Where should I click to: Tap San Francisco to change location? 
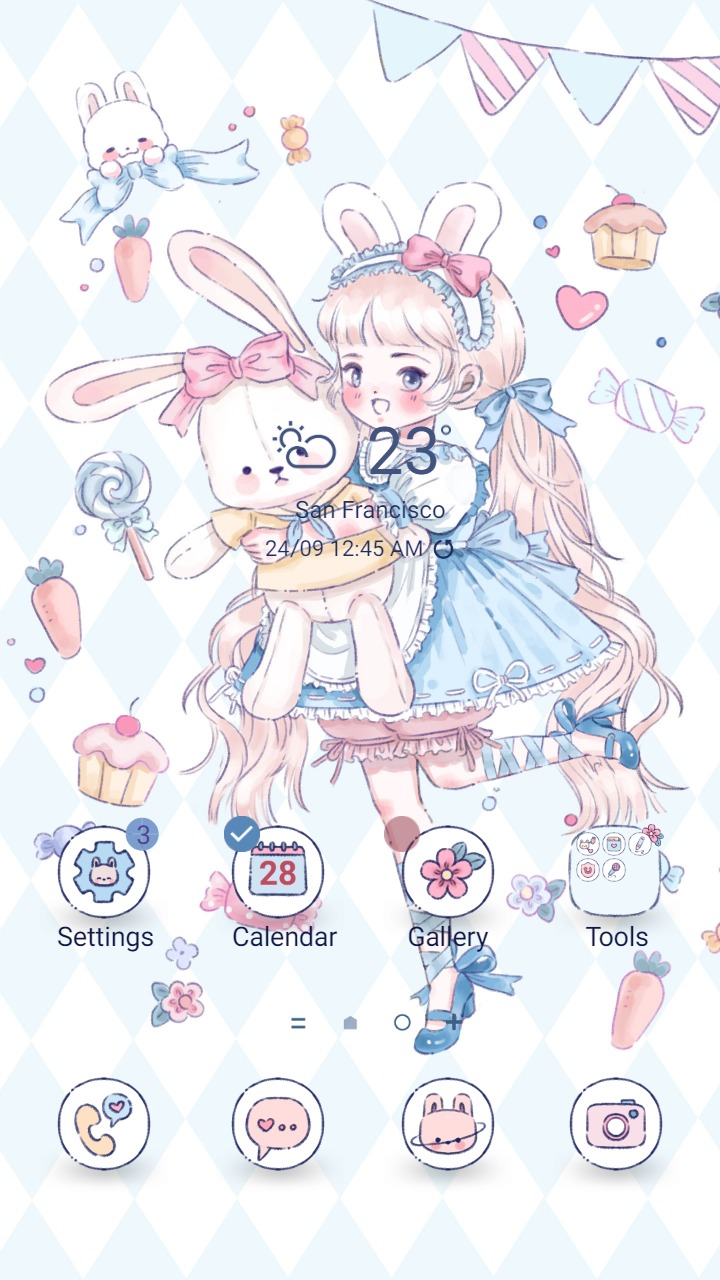[x=369, y=509]
